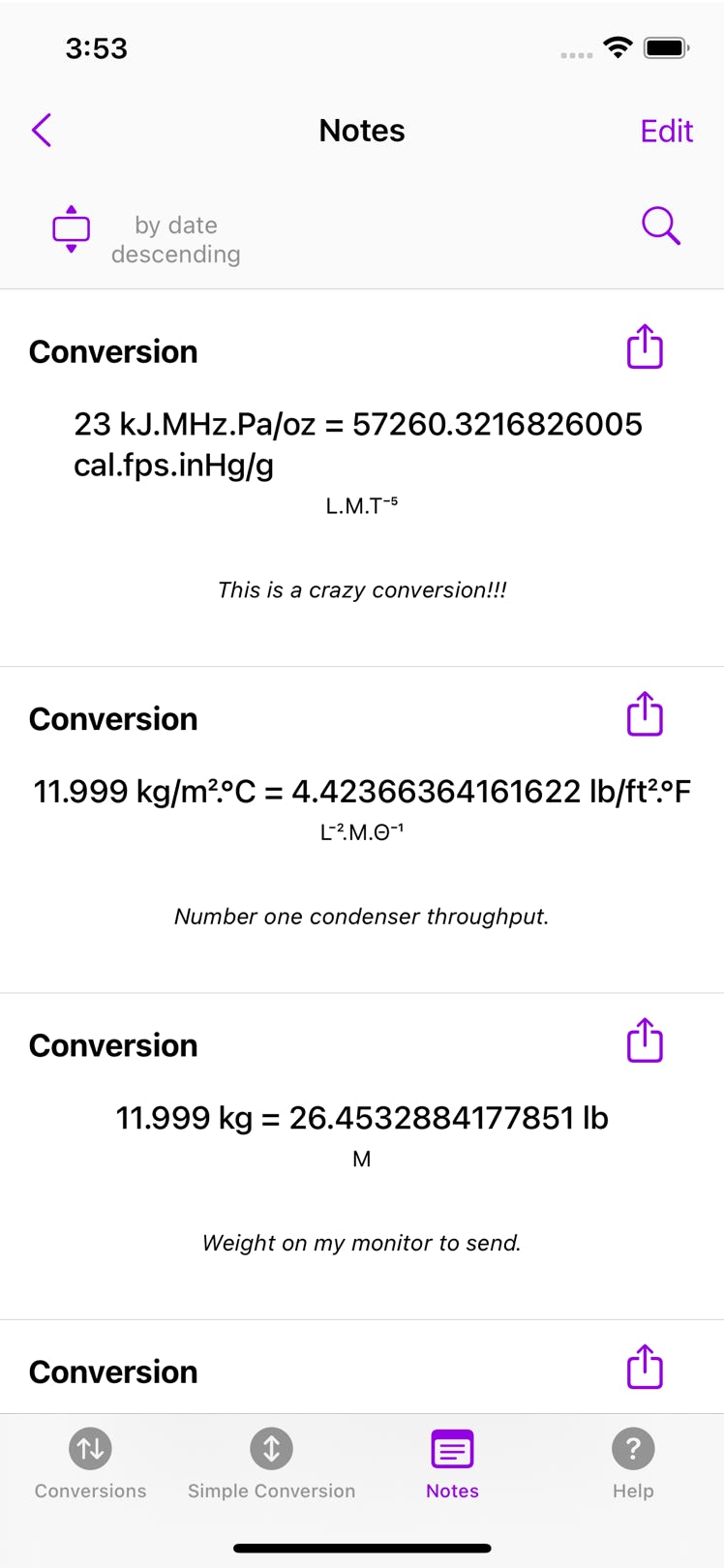Open the condenser throughput note

click(x=362, y=830)
